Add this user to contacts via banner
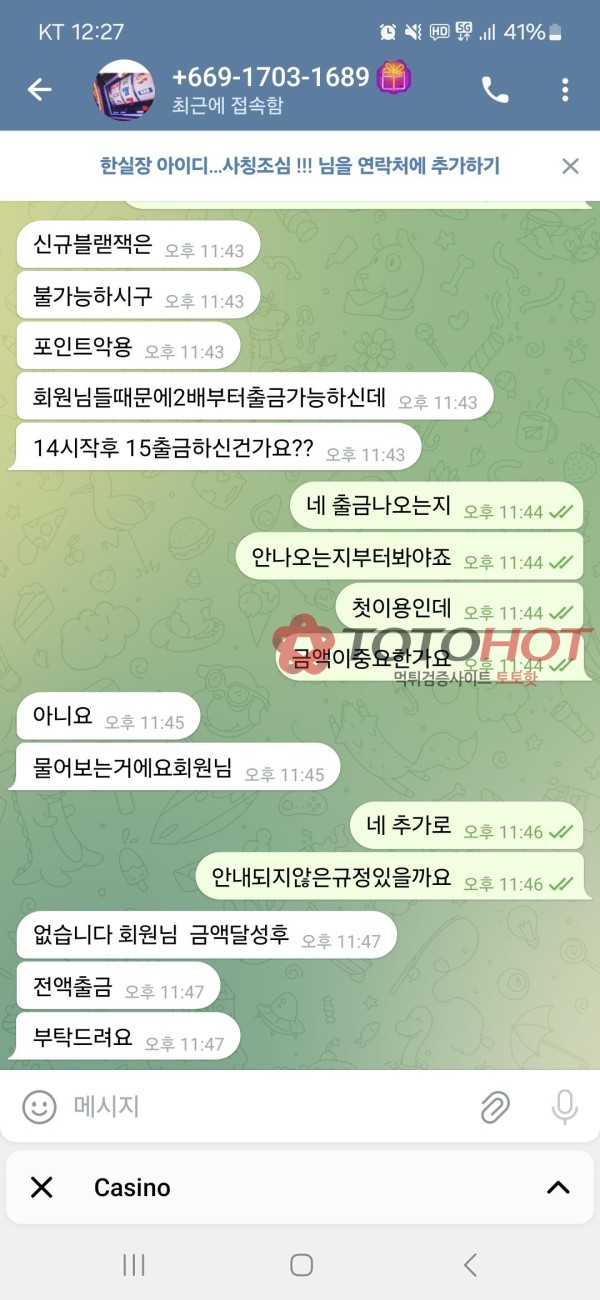Viewport: 600px width, 1300px height. point(300,166)
